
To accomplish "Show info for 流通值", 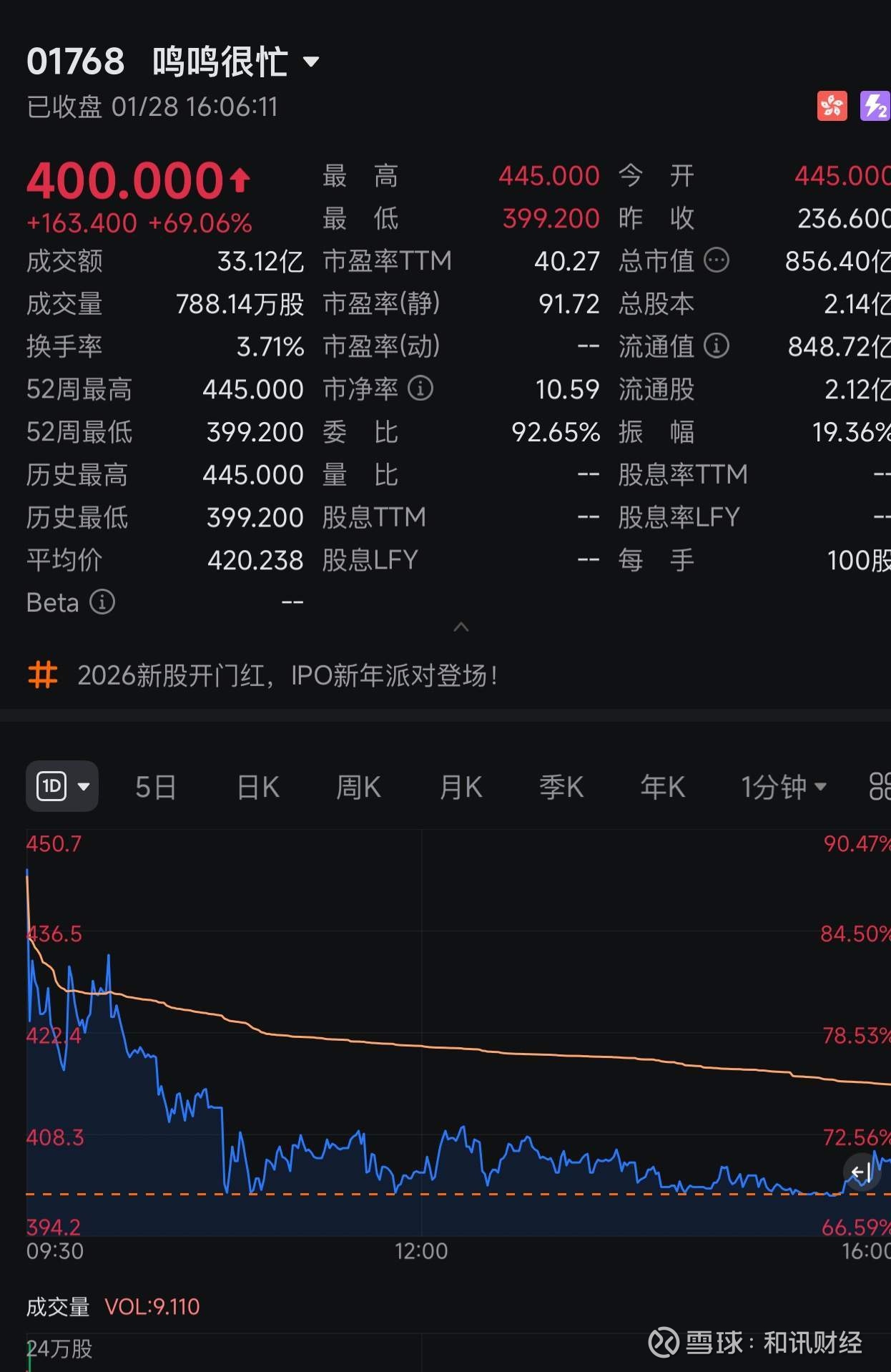I will 717,346.
